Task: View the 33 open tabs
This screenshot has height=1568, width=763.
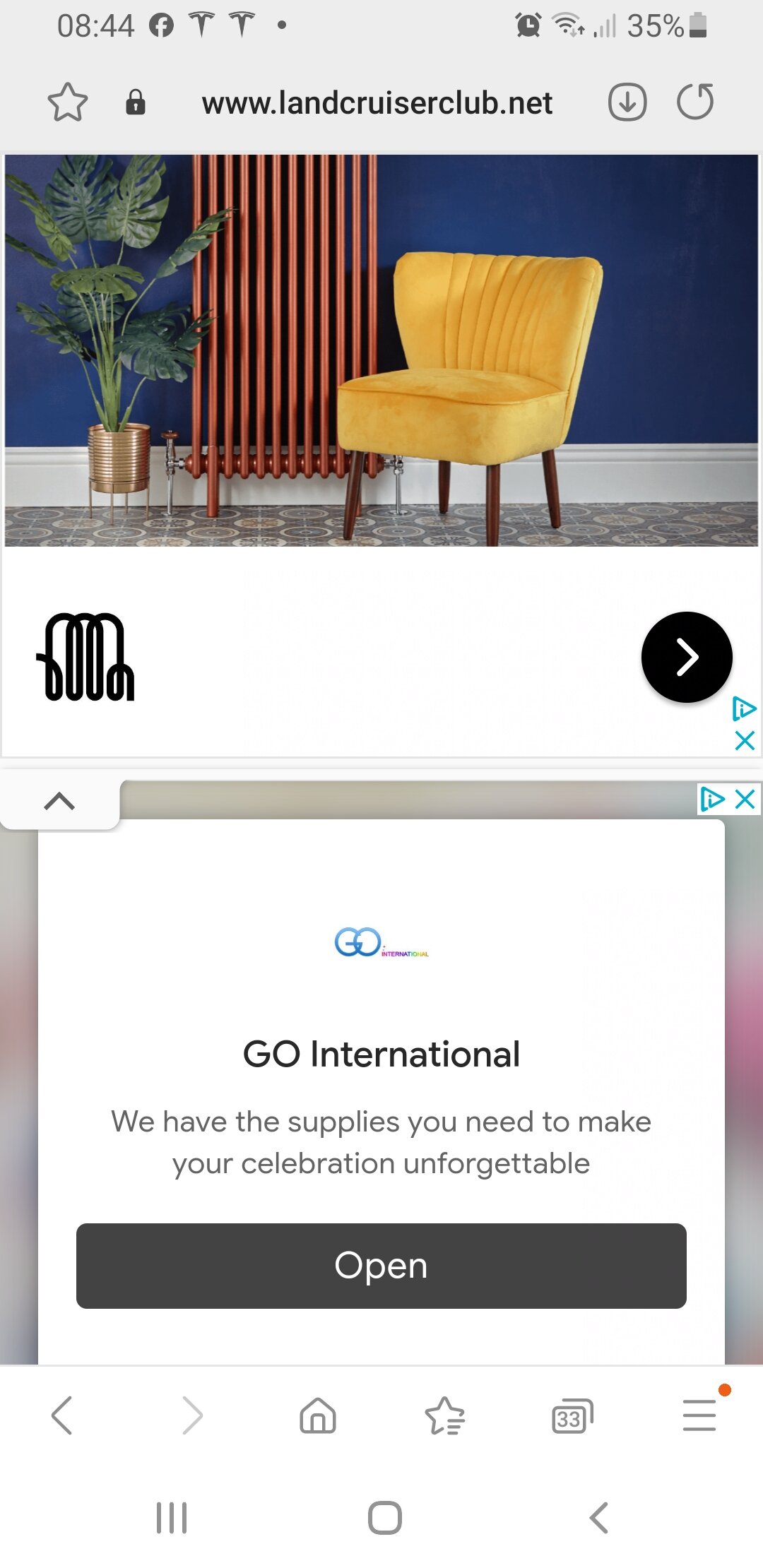Action: [572, 1415]
